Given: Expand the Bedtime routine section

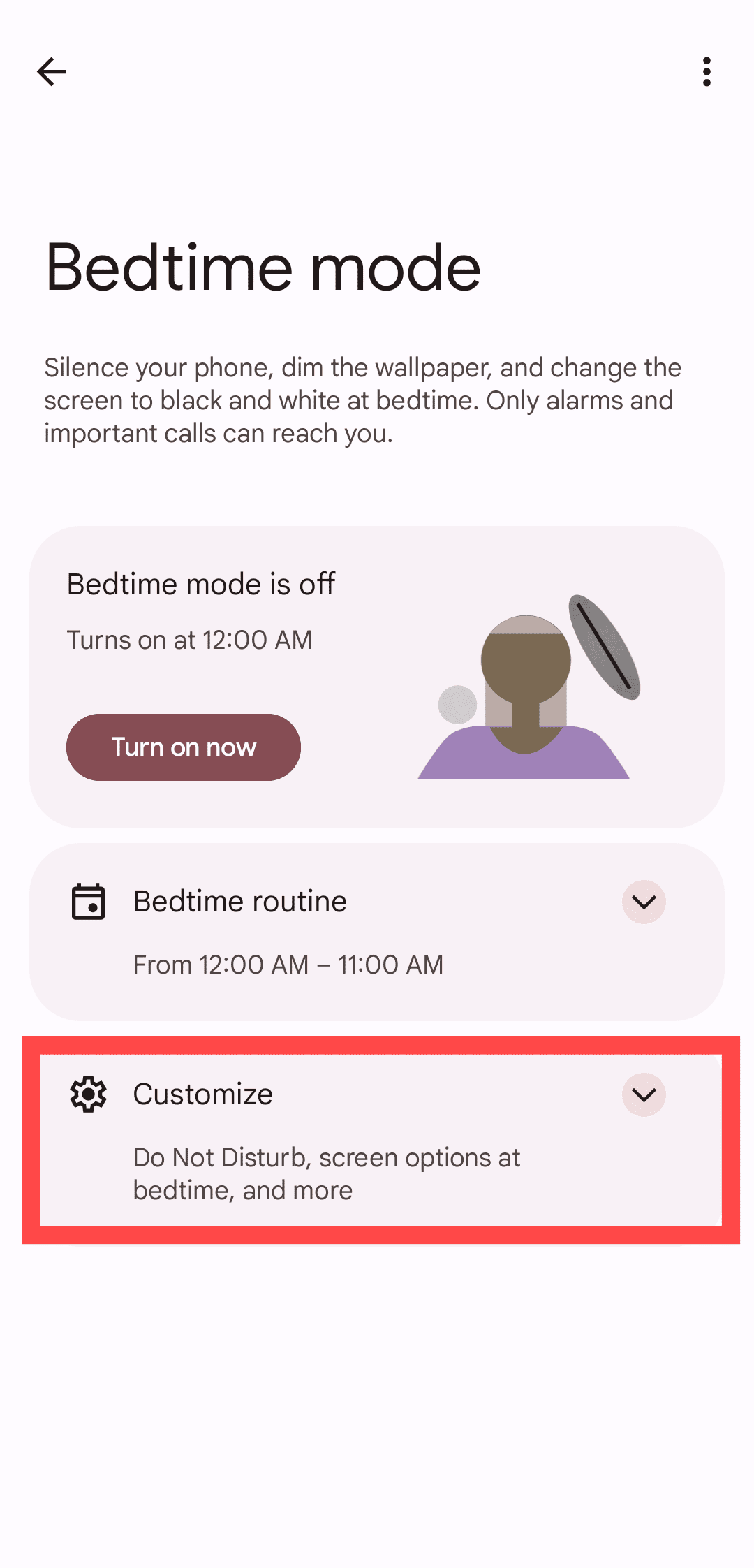Looking at the screenshot, I should click(x=643, y=902).
